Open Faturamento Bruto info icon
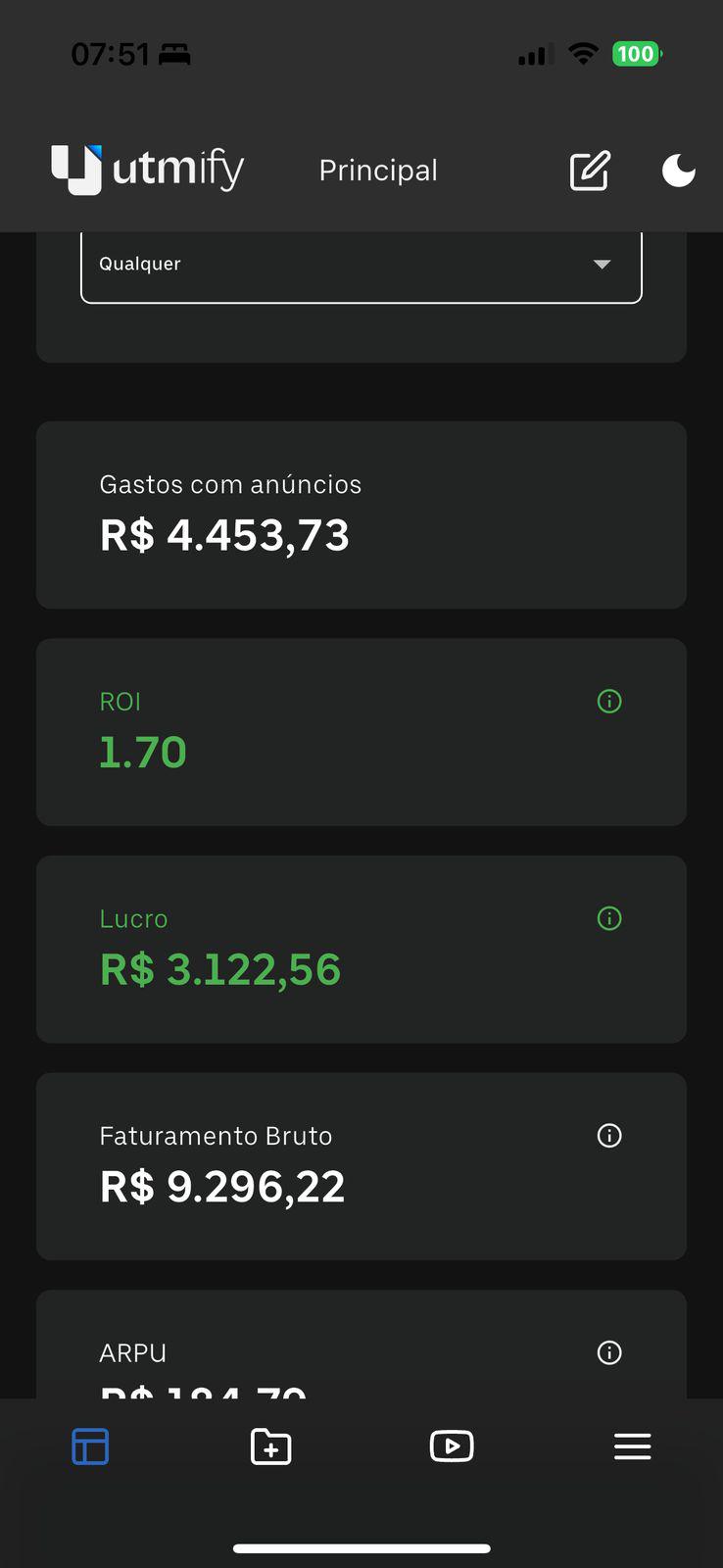 pos(608,1136)
